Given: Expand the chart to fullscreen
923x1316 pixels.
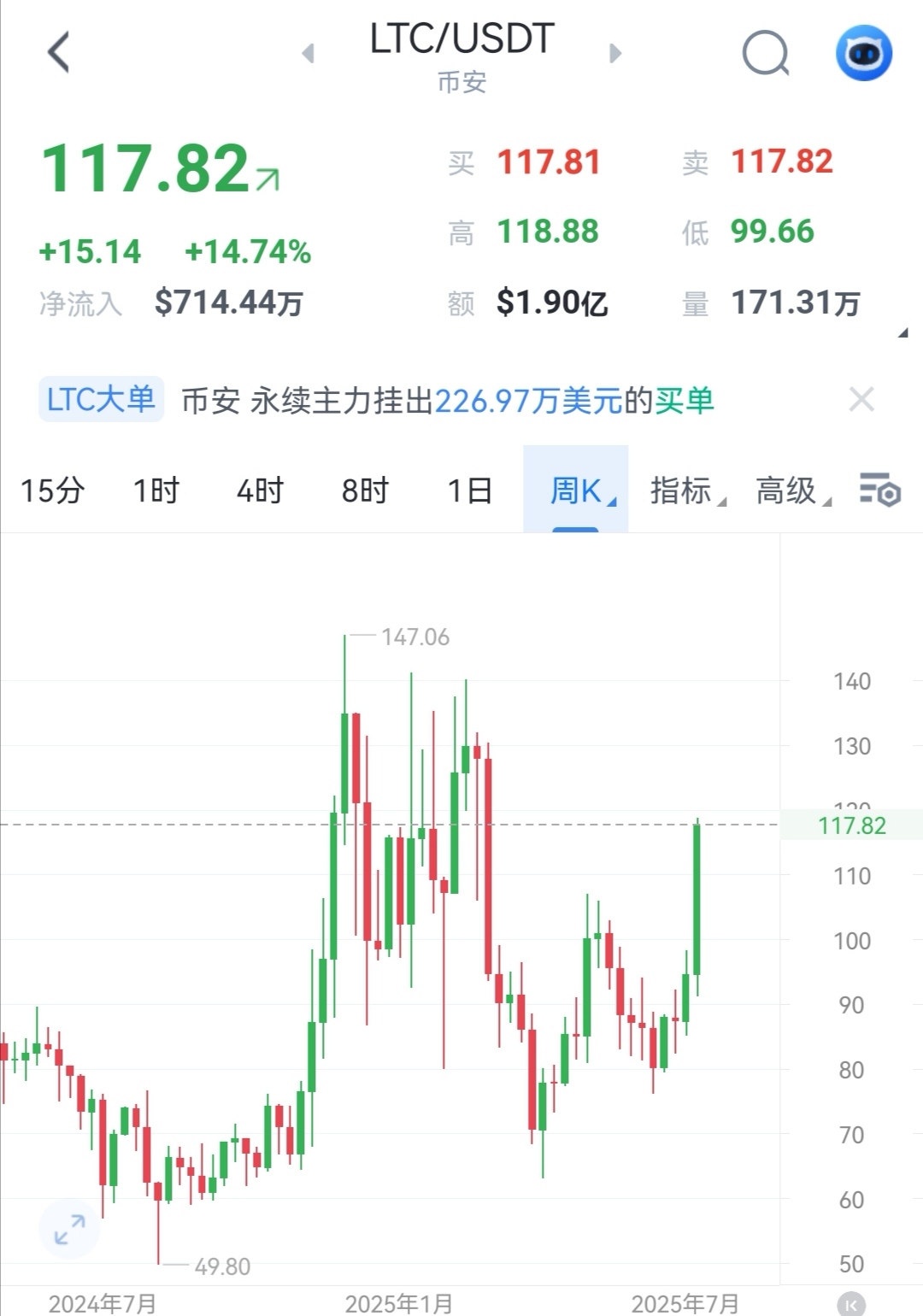Looking at the screenshot, I should click(69, 1229).
